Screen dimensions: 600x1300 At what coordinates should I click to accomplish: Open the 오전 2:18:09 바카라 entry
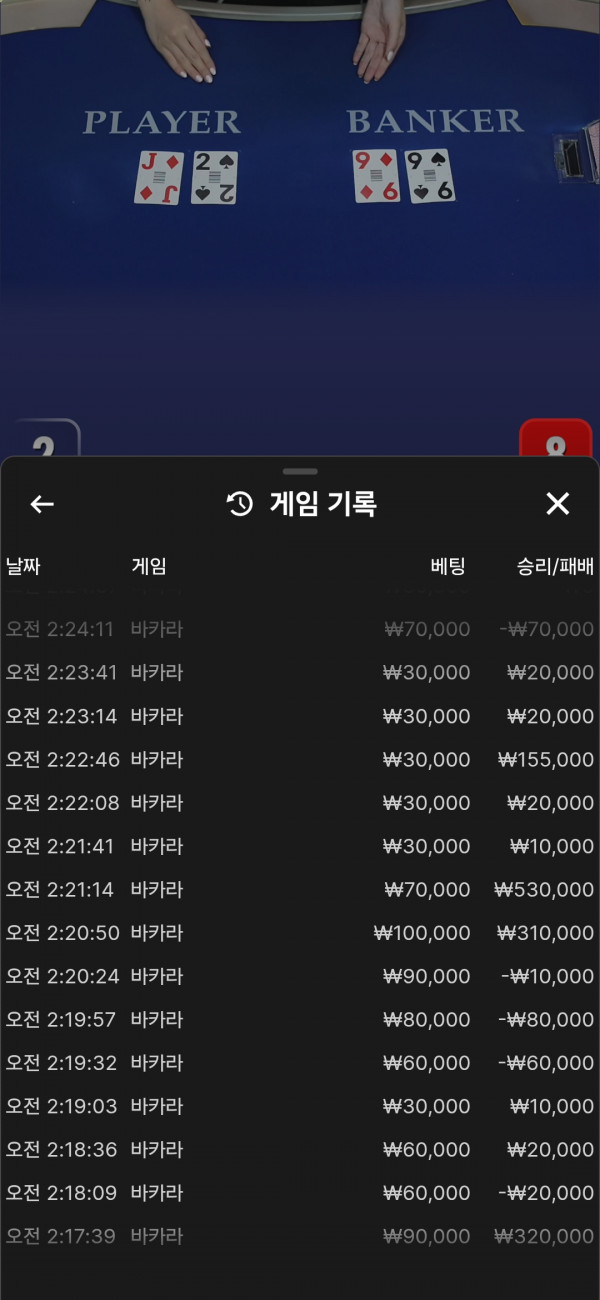(x=300, y=1193)
